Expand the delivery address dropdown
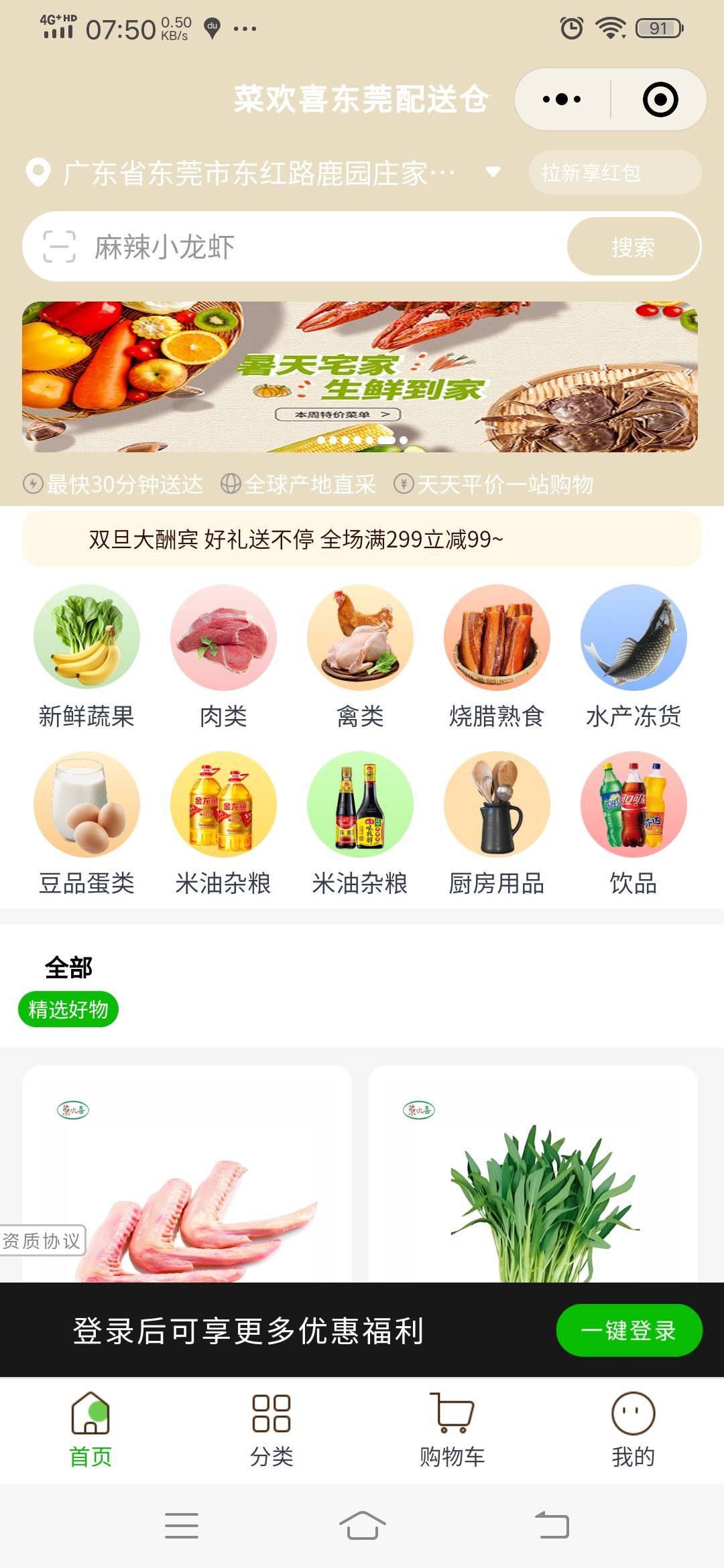 click(x=493, y=172)
